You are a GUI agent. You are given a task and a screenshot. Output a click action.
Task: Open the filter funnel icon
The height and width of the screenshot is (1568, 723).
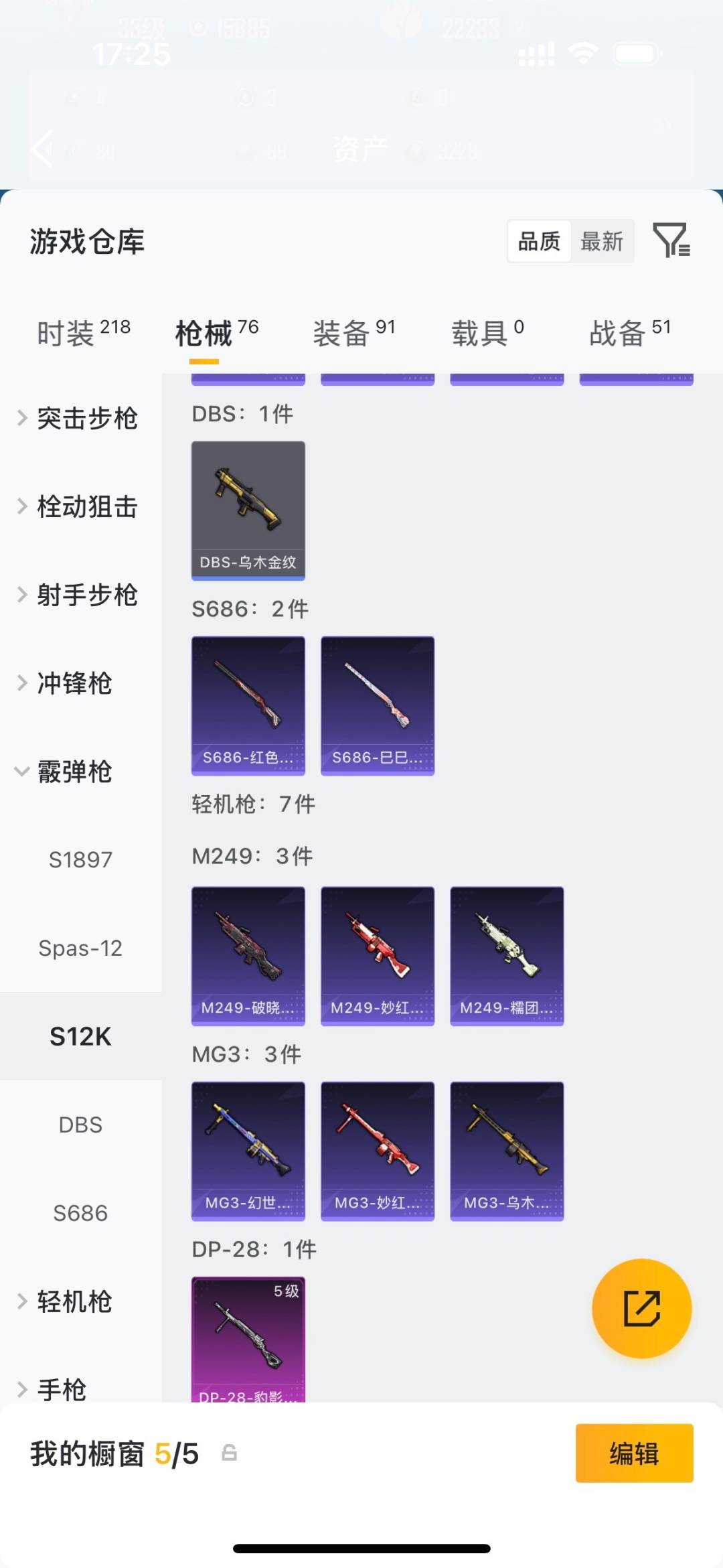pyautogui.click(x=673, y=241)
